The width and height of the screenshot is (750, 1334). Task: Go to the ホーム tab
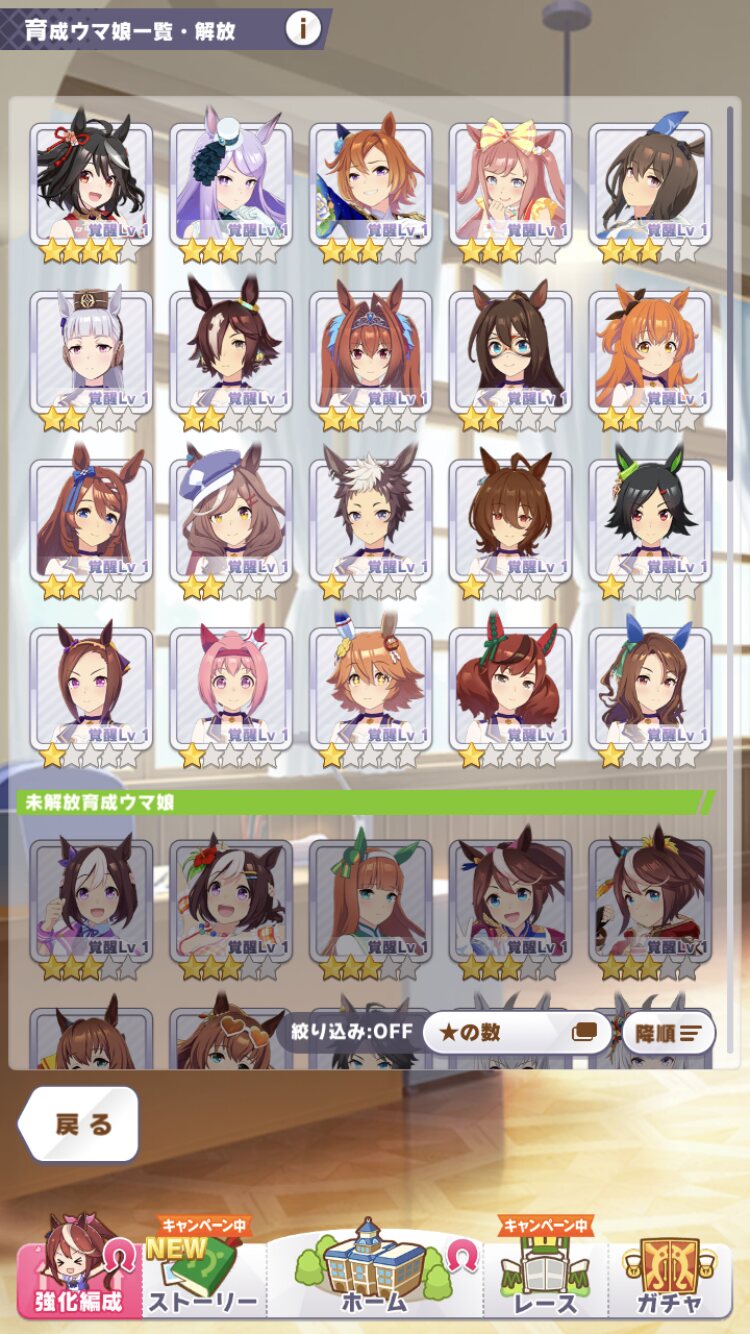click(x=375, y=1266)
